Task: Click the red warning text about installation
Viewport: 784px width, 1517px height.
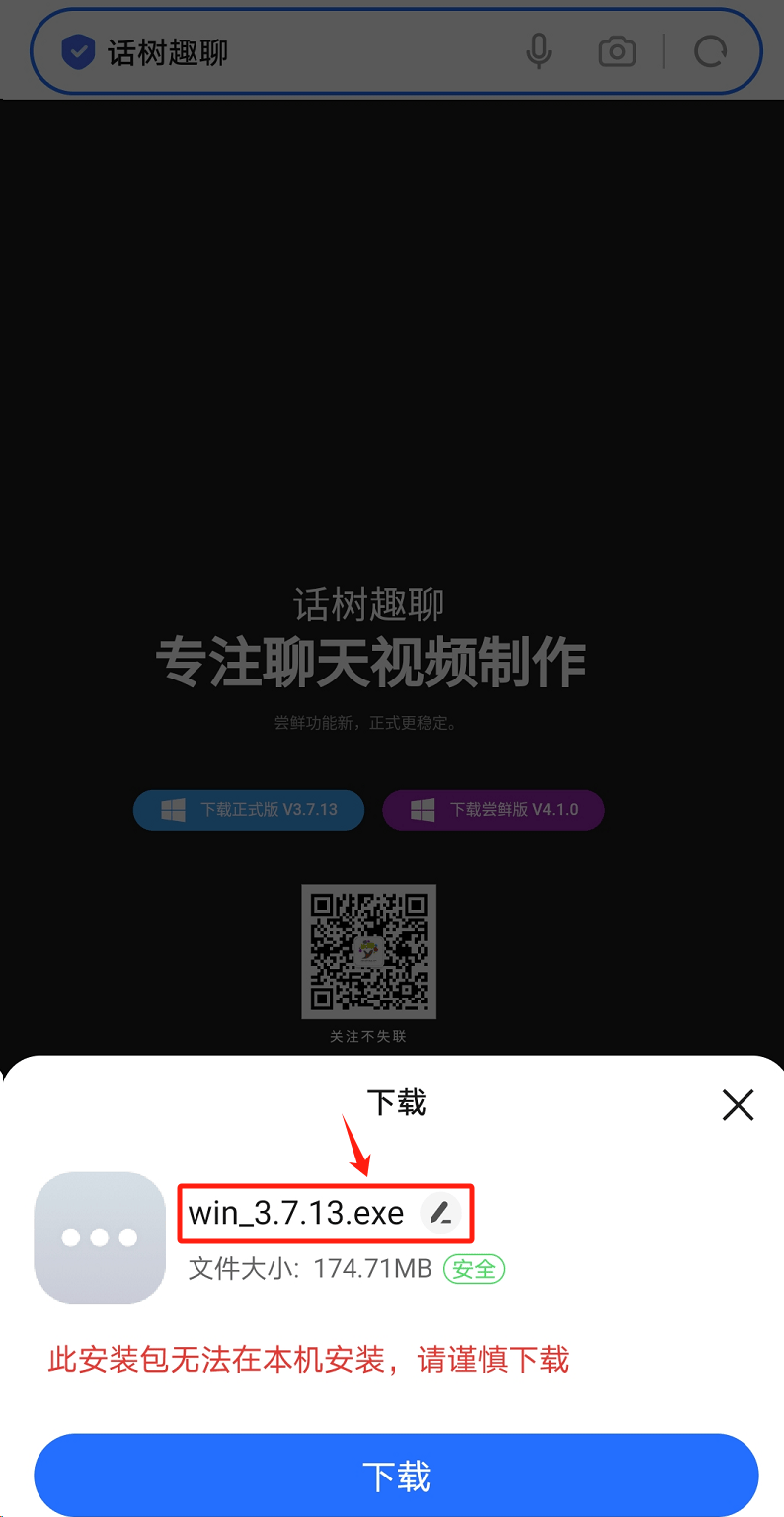Action: [307, 1360]
